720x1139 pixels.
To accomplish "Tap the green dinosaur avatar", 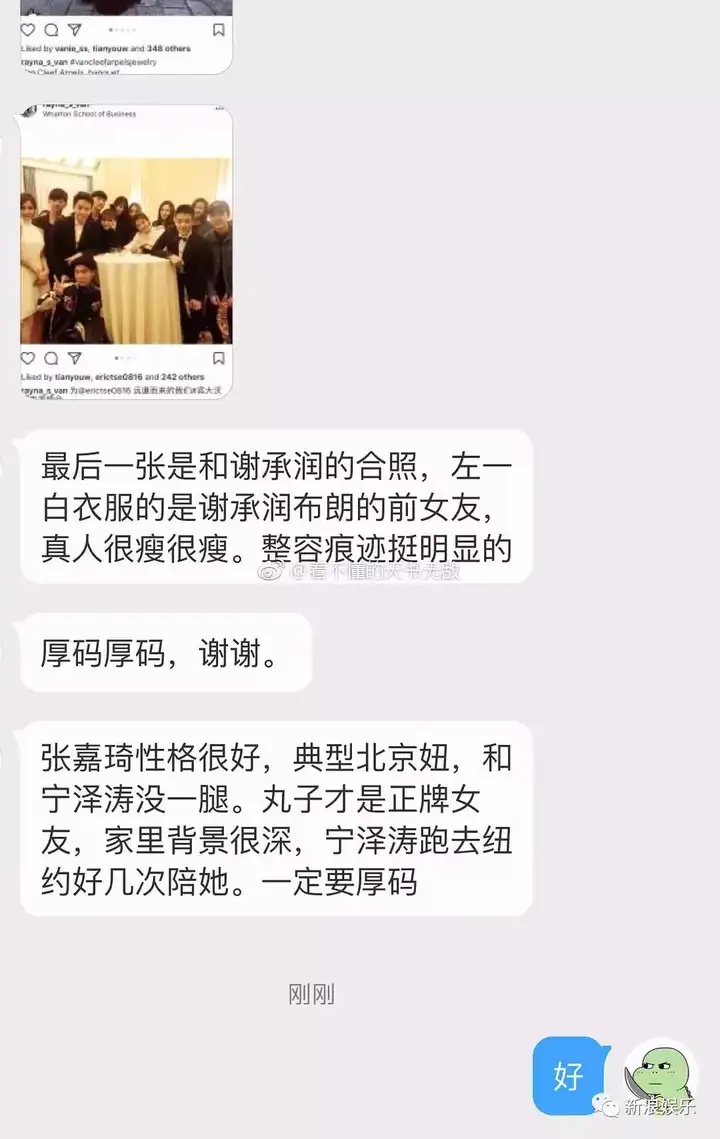I will [661, 1077].
